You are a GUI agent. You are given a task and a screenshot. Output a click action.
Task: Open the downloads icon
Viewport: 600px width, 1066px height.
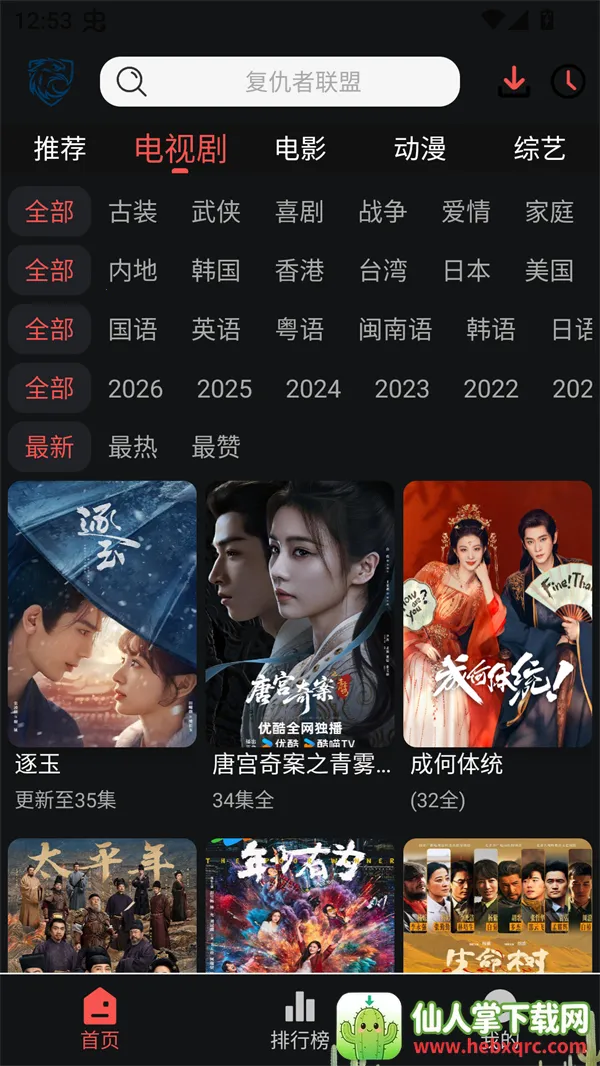515,81
